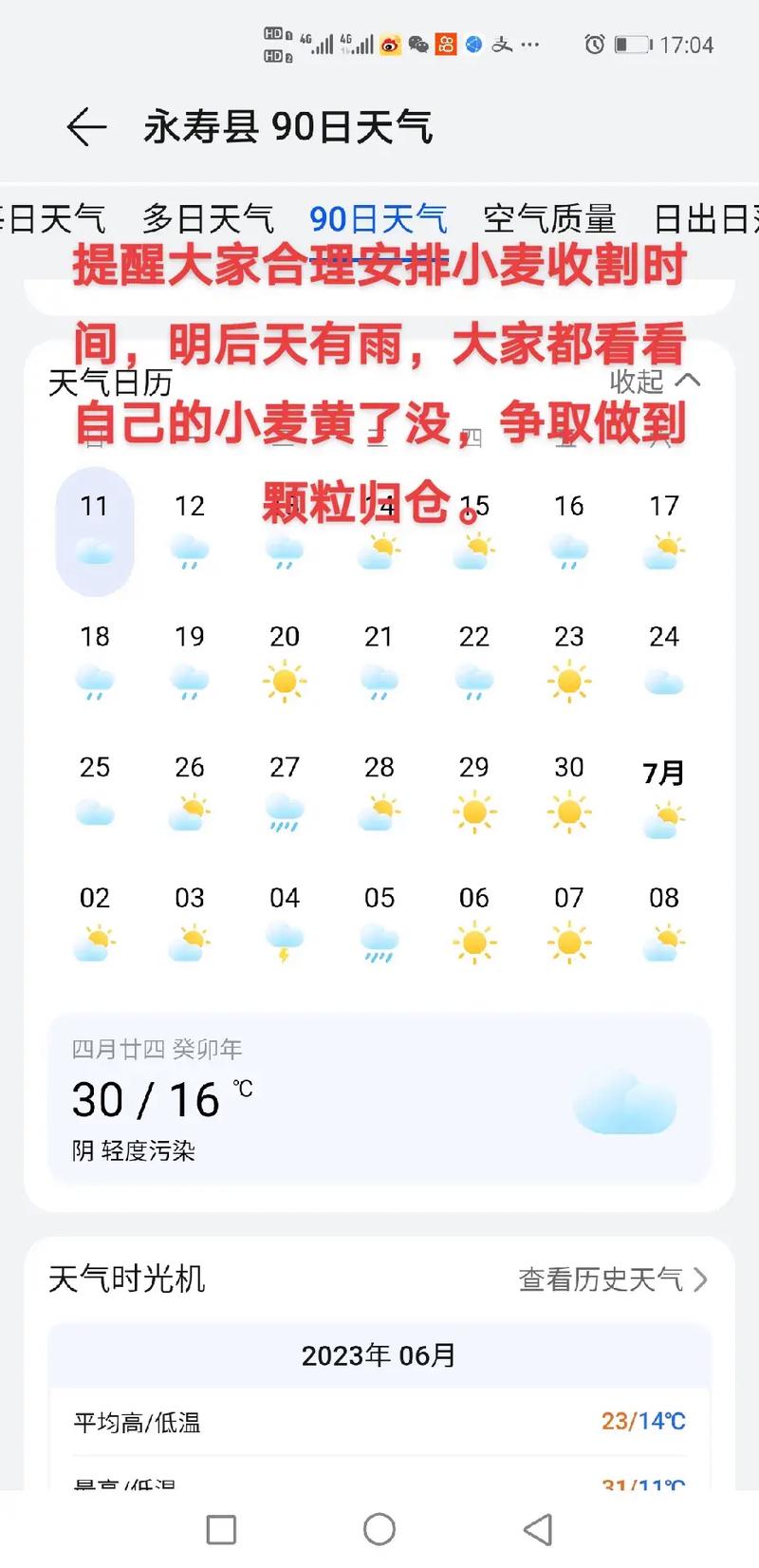
Task: Click the alarm clock icon near the time
Action: (597, 44)
